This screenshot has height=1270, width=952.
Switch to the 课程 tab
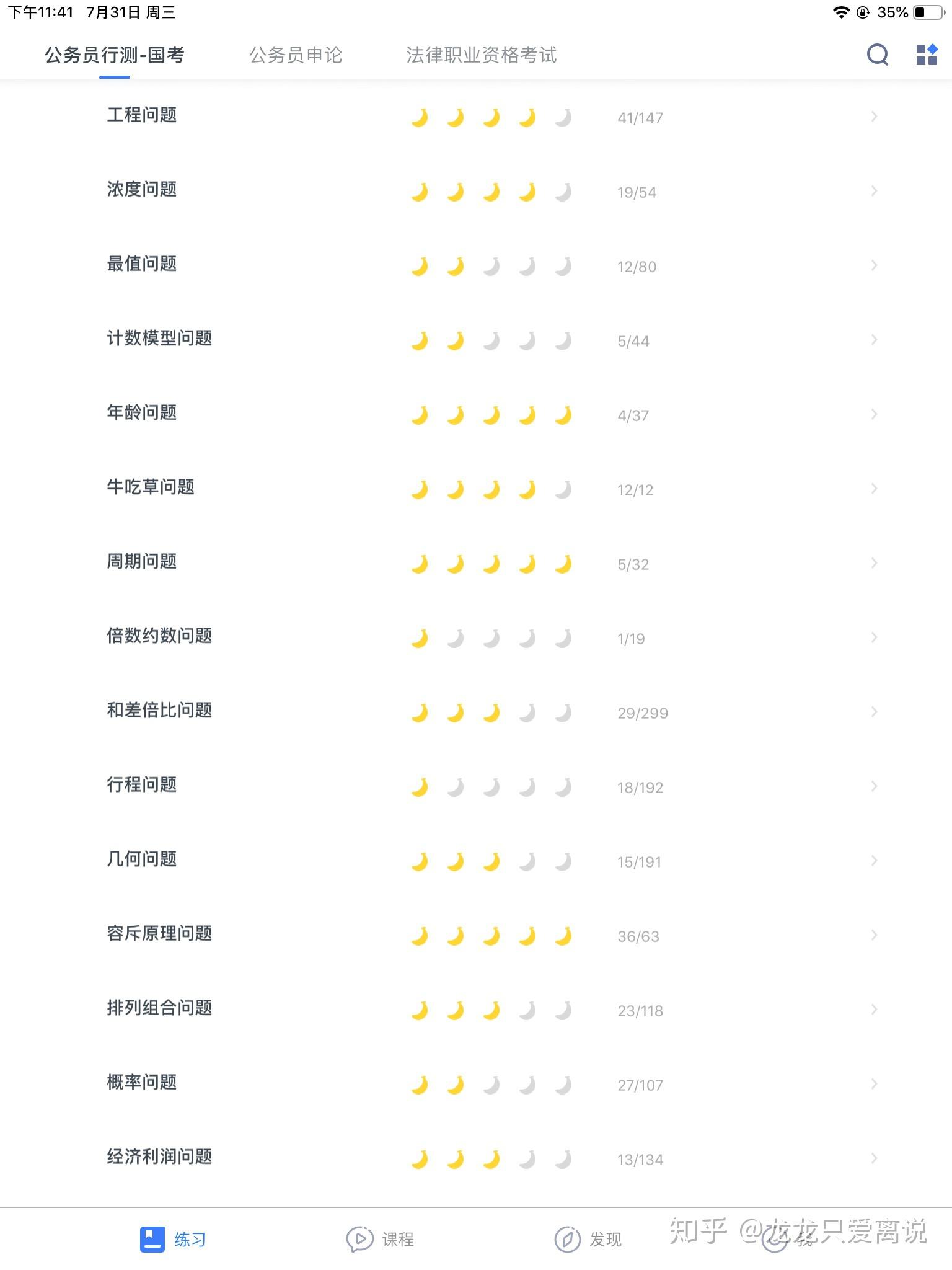point(380,1239)
